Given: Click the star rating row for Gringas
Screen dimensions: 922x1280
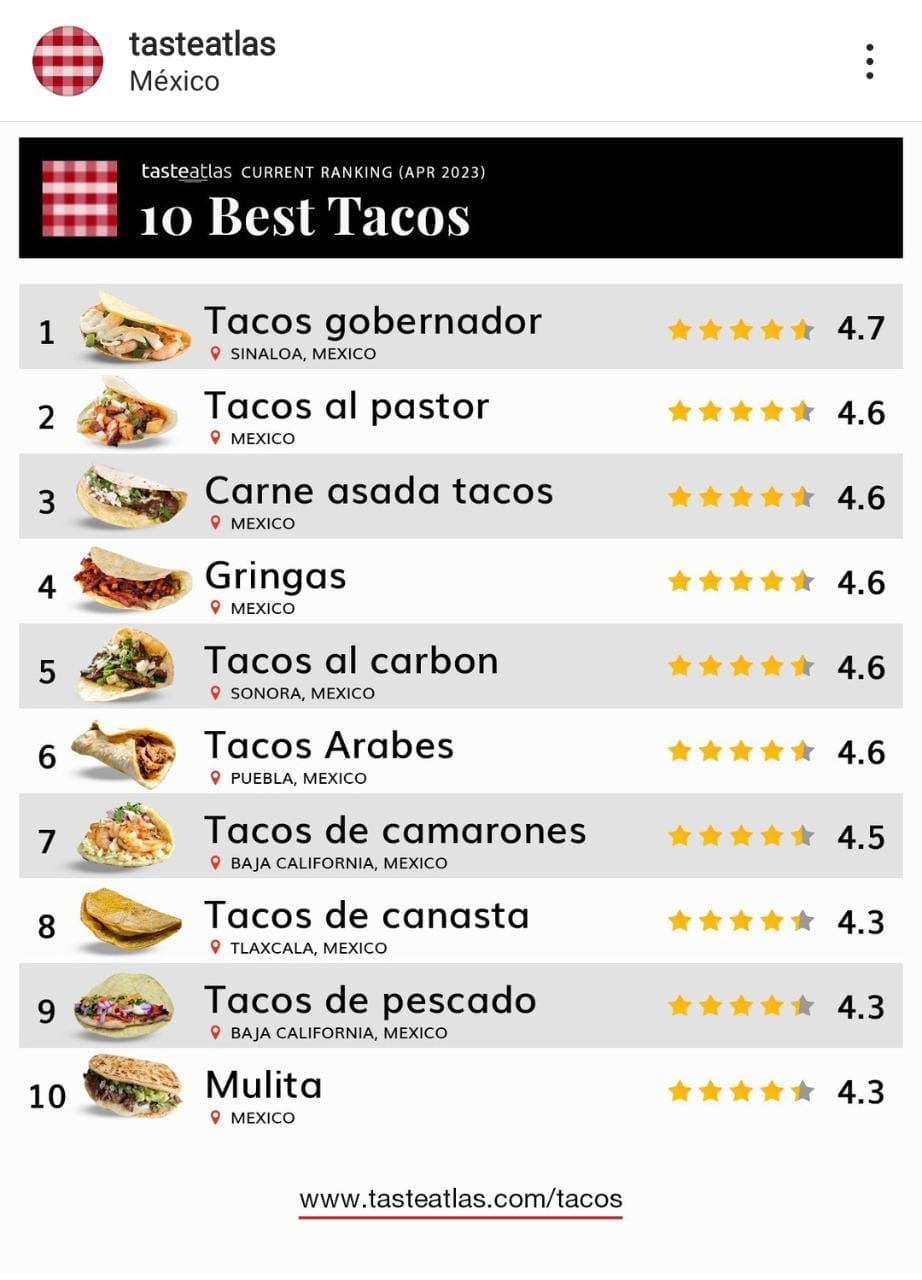Looking at the screenshot, I should [744, 582].
